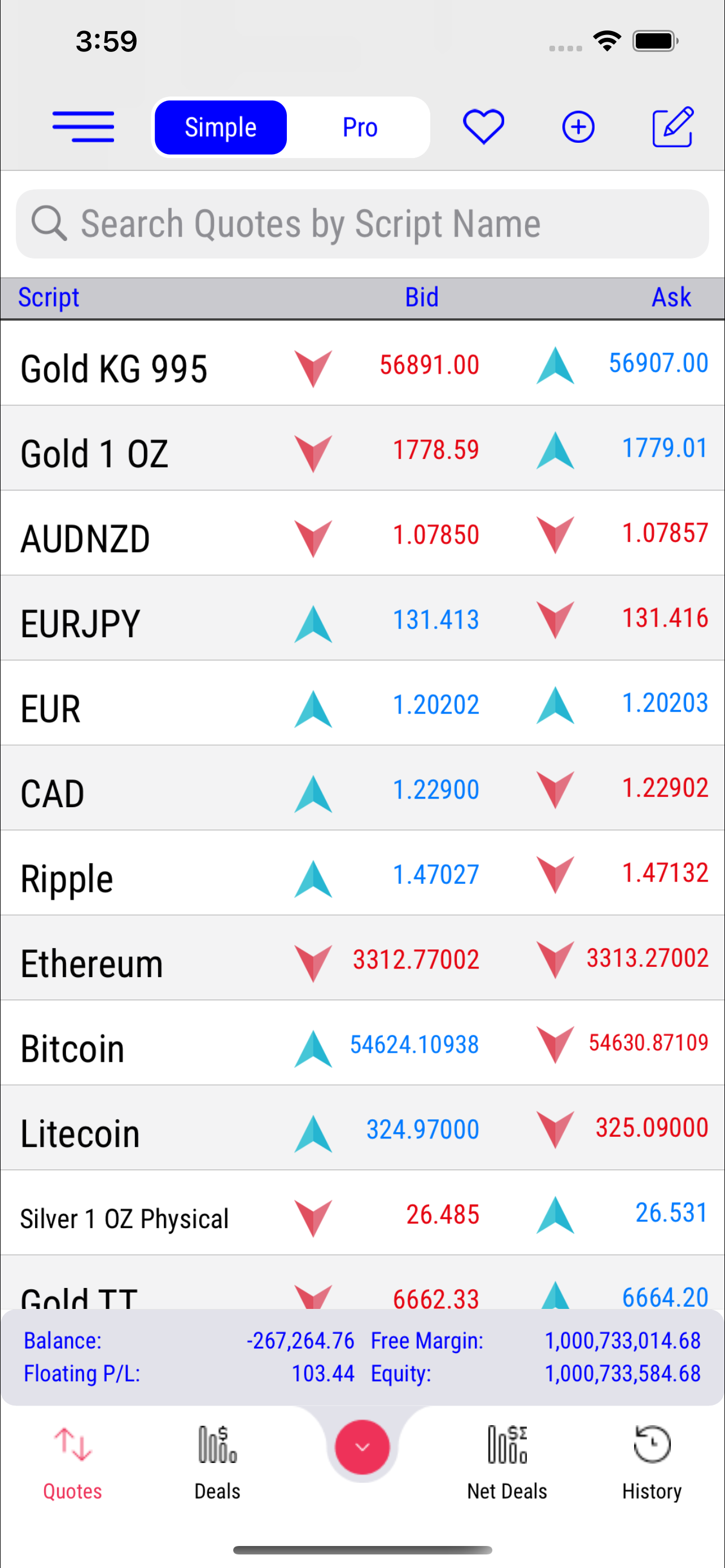Open Deals from the bottom navigation
This screenshot has height=1568, width=725.
[216, 1461]
